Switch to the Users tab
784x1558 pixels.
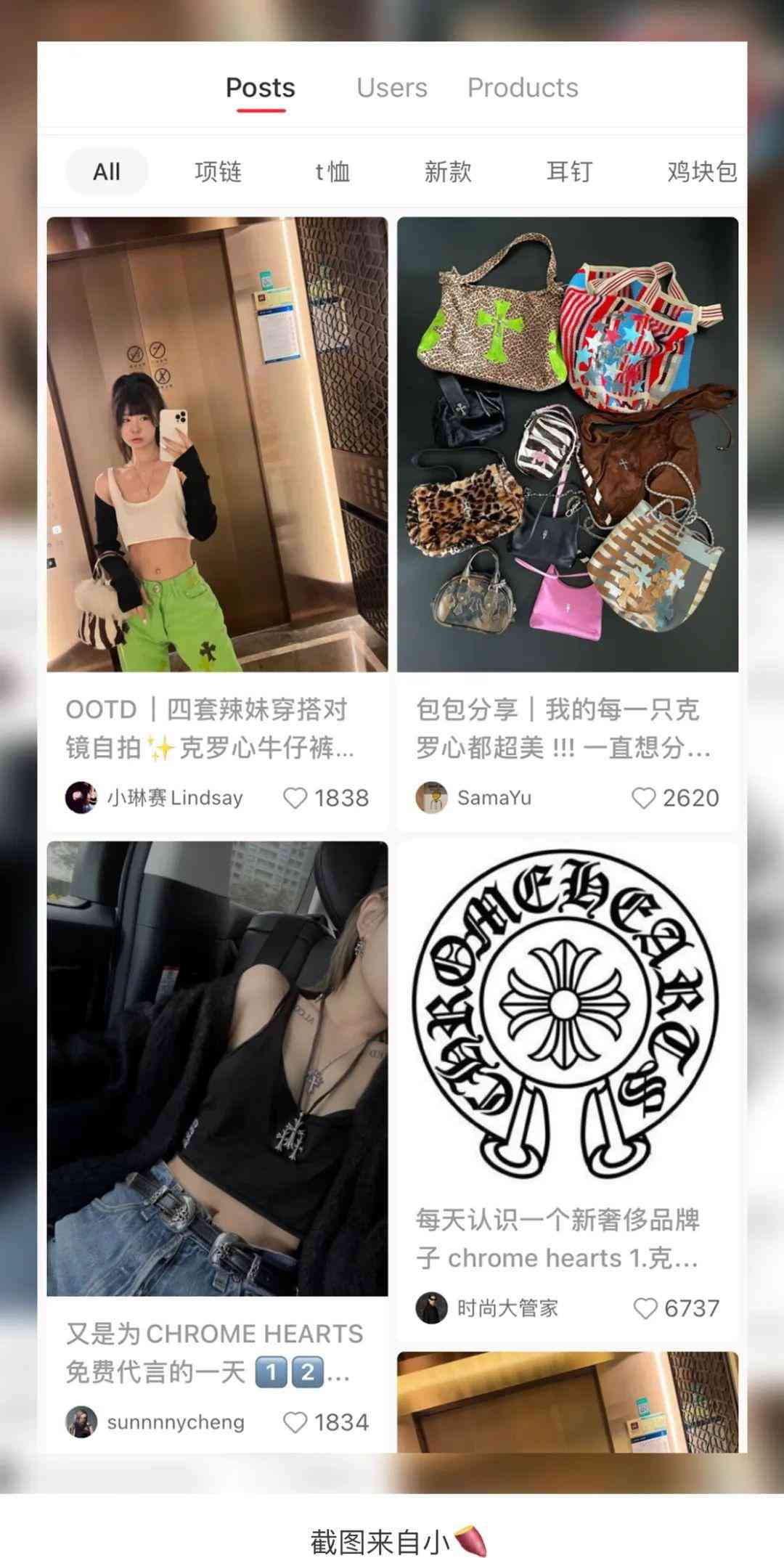coord(391,88)
